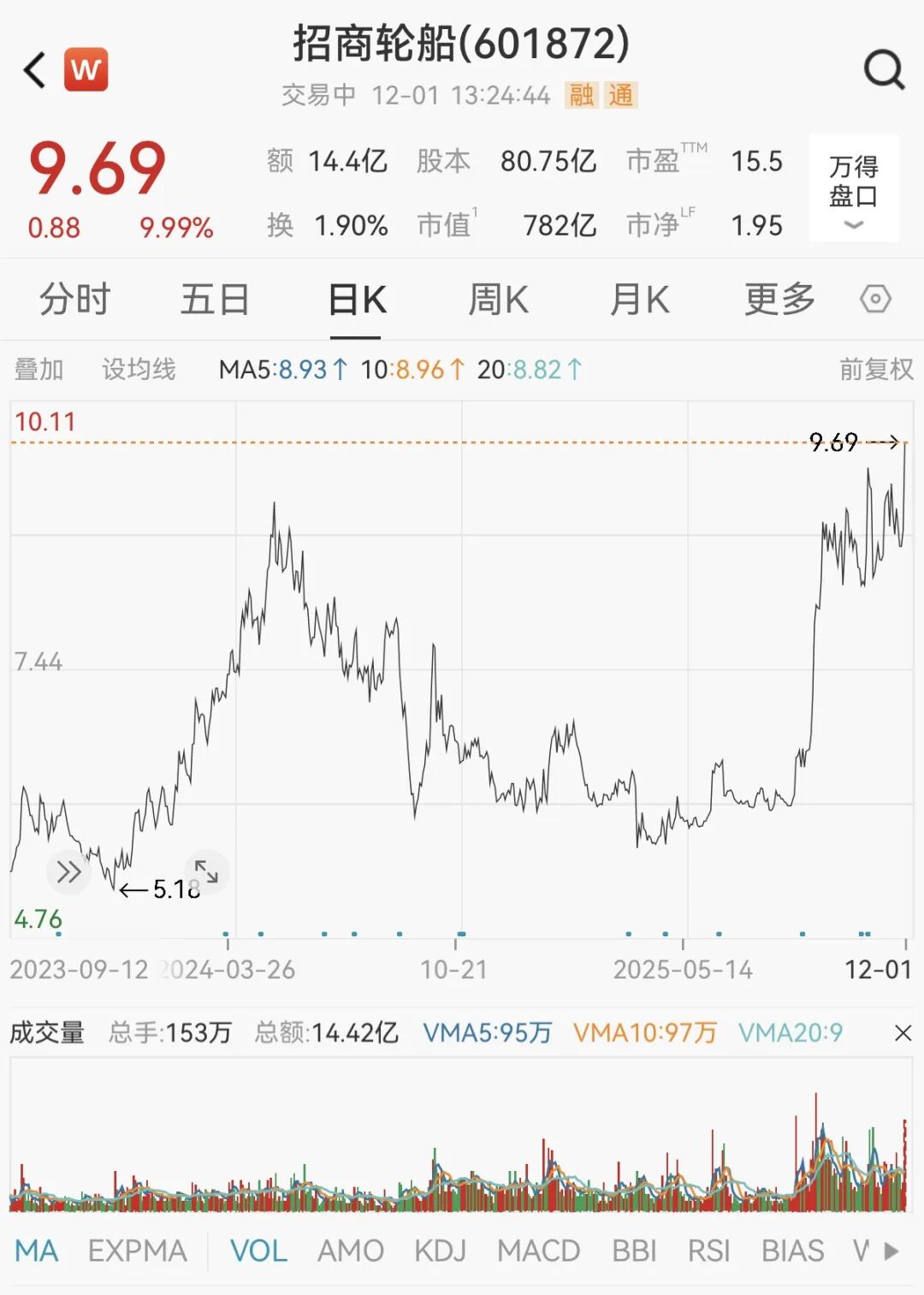Choose KDJ sub-indicator

[x=440, y=1251]
